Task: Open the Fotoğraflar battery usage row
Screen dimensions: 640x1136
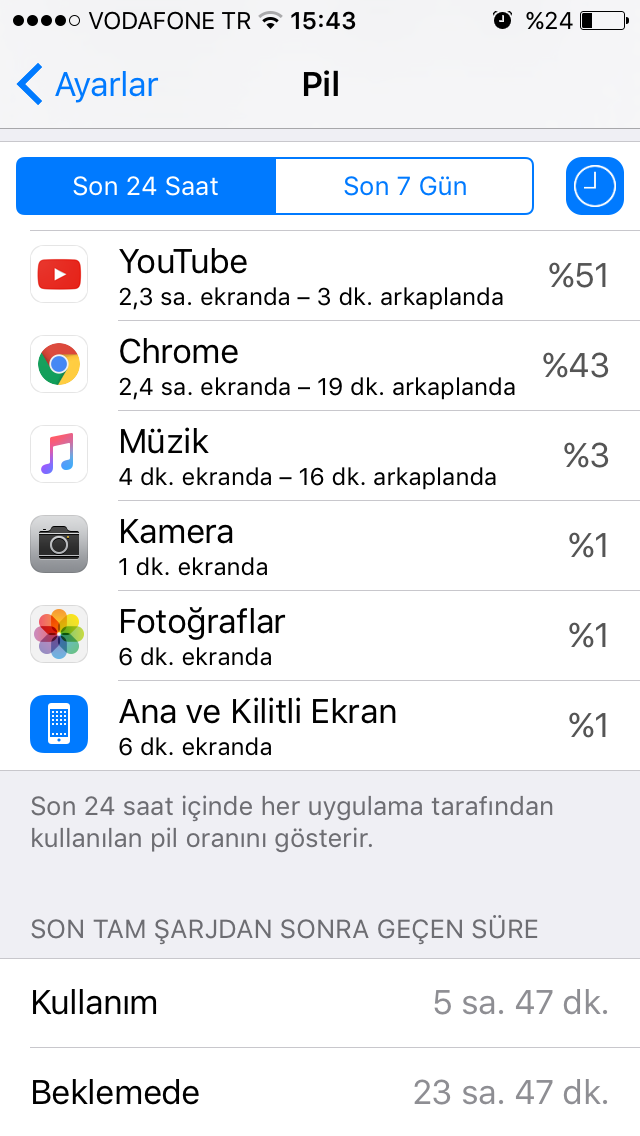Action: tap(320, 635)
